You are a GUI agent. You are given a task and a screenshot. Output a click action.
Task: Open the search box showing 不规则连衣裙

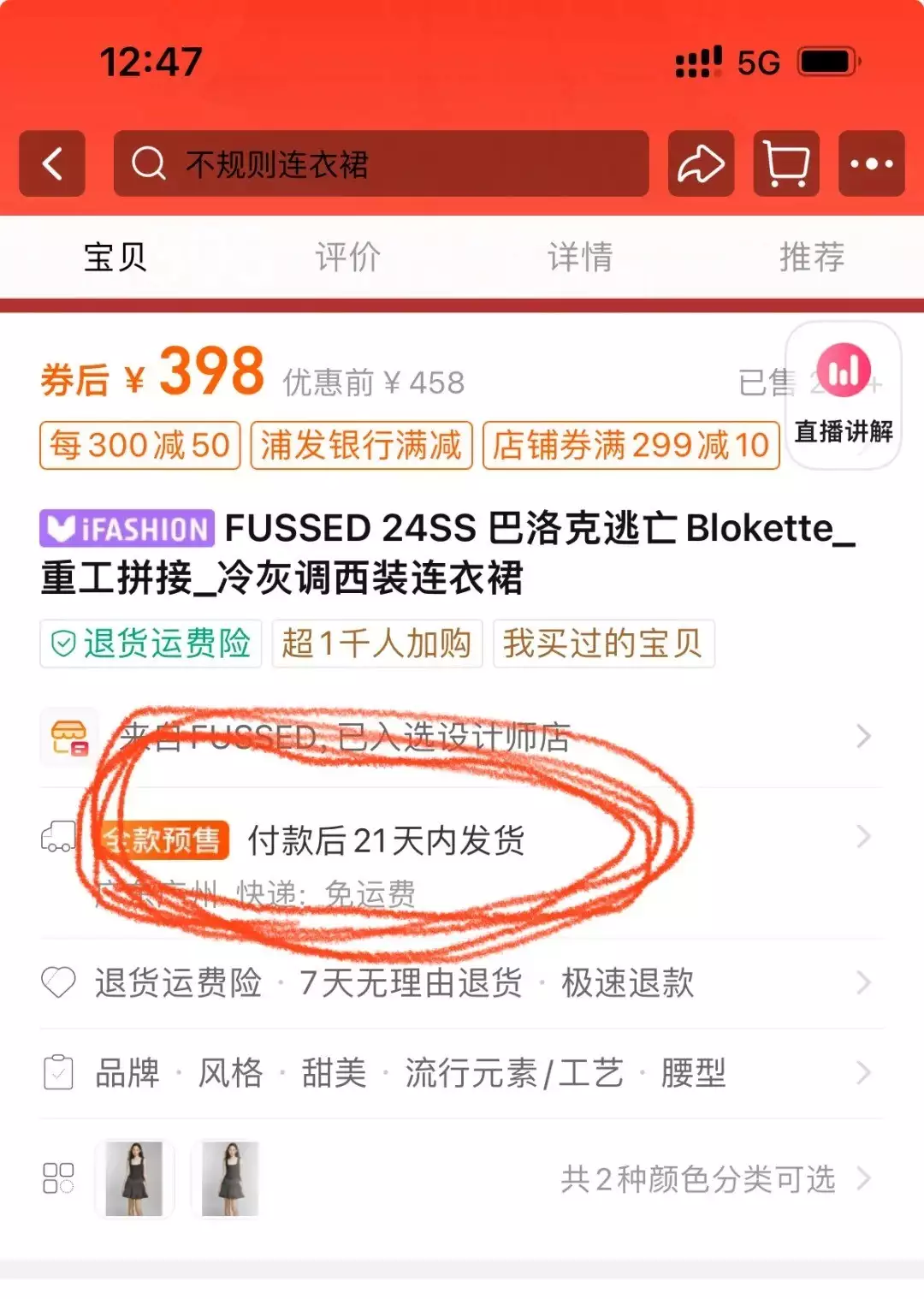coord(381,163)
